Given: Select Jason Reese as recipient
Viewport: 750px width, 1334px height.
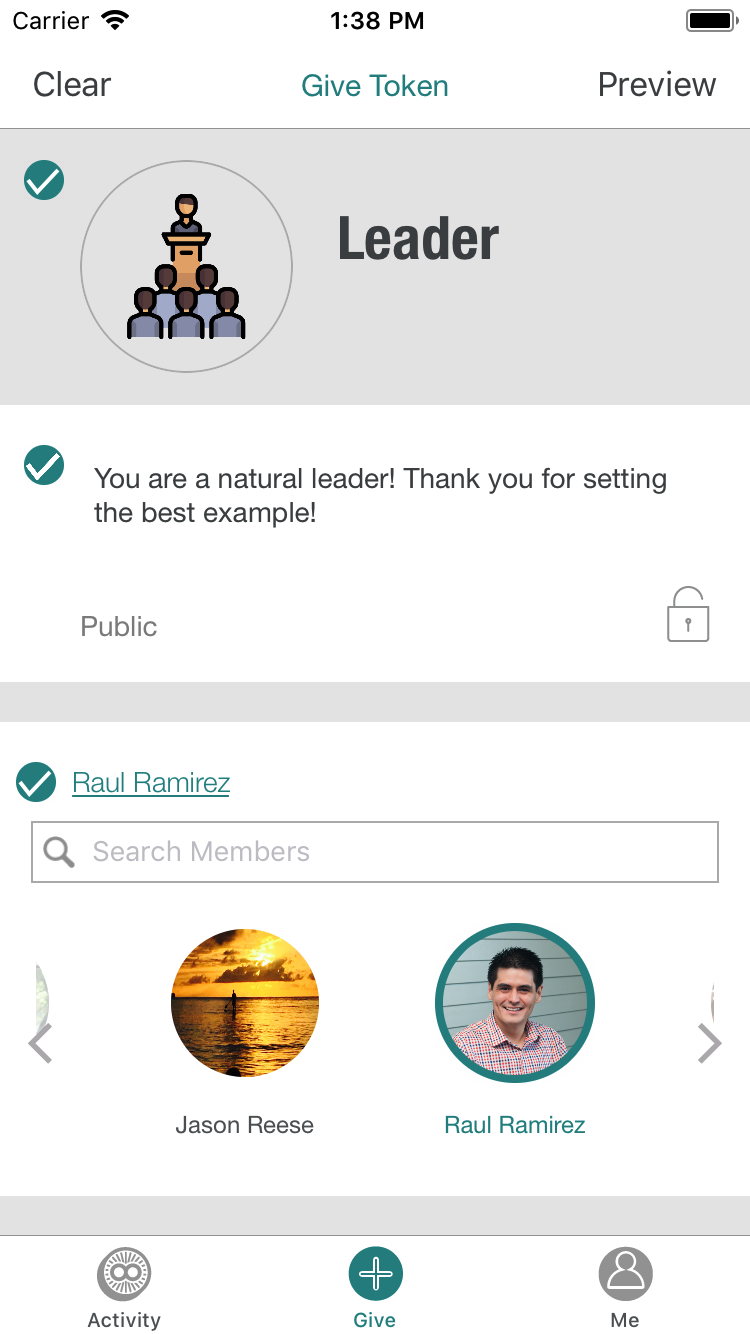Looking at the screenshot, I should [x=245, y=1003].
